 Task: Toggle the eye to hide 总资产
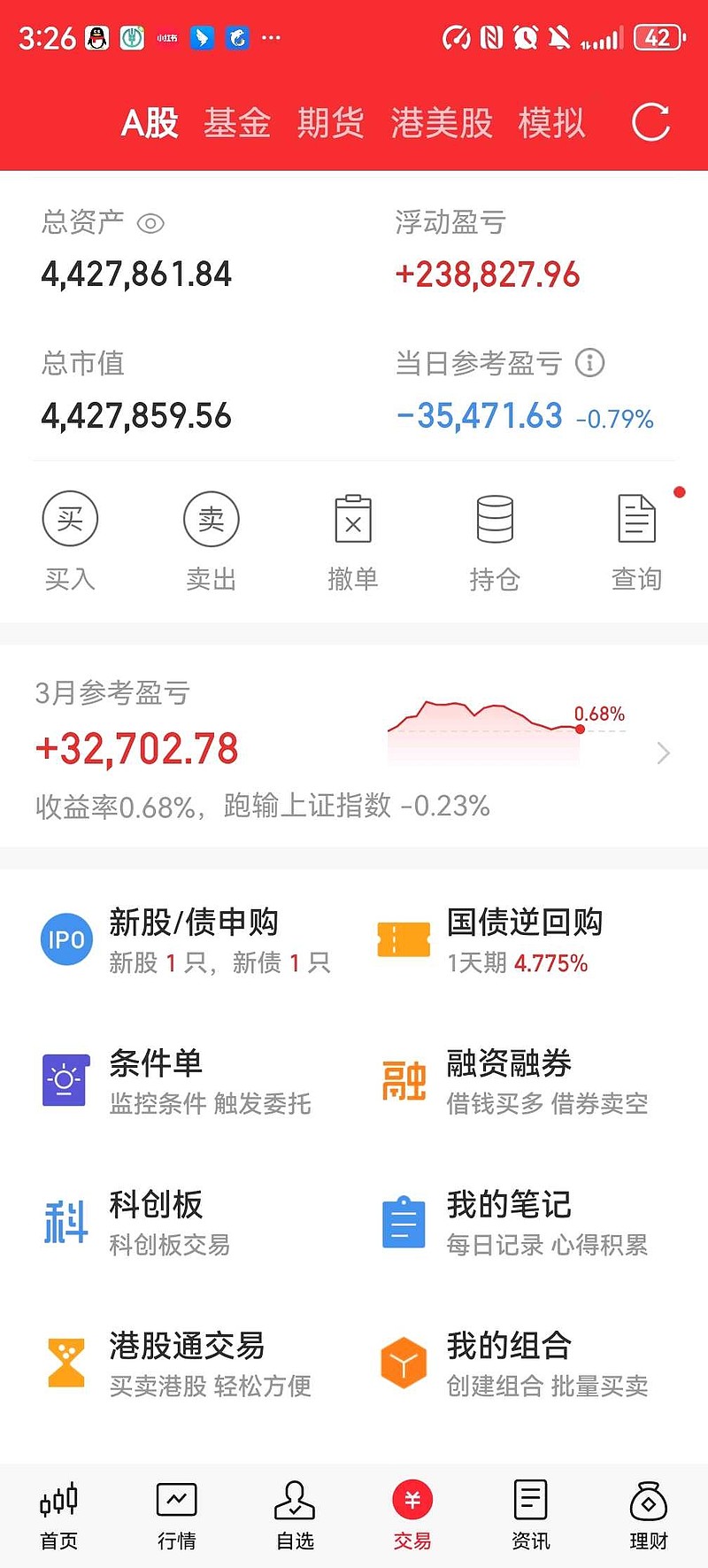tap(150, 224)
